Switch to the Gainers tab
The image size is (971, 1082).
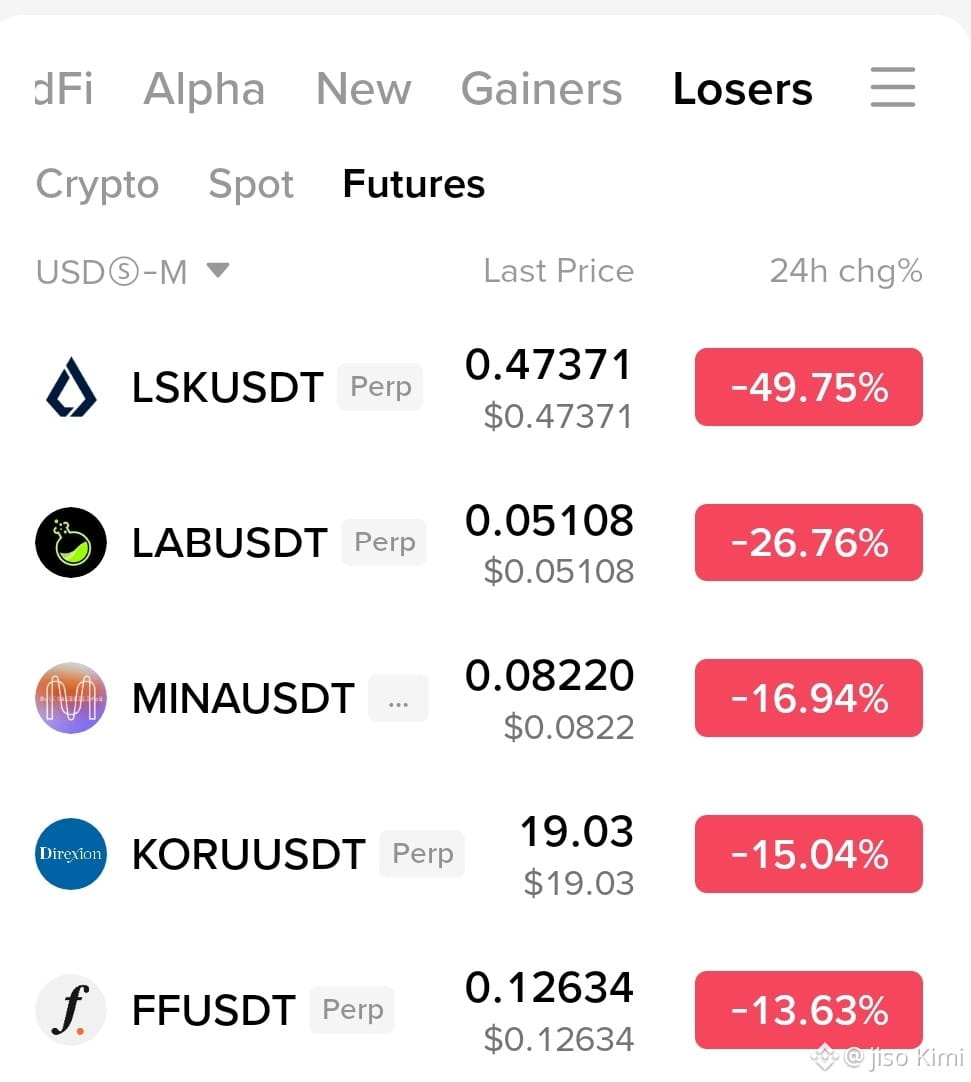pyautogui.click(x=542, y=89)
